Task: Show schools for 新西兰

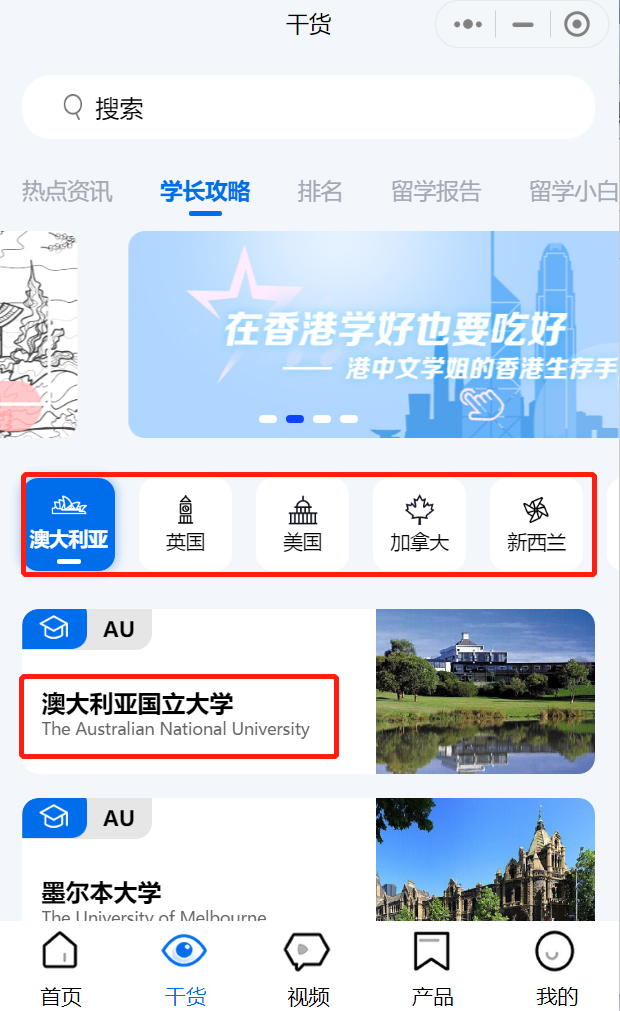Action: point(536,525)
